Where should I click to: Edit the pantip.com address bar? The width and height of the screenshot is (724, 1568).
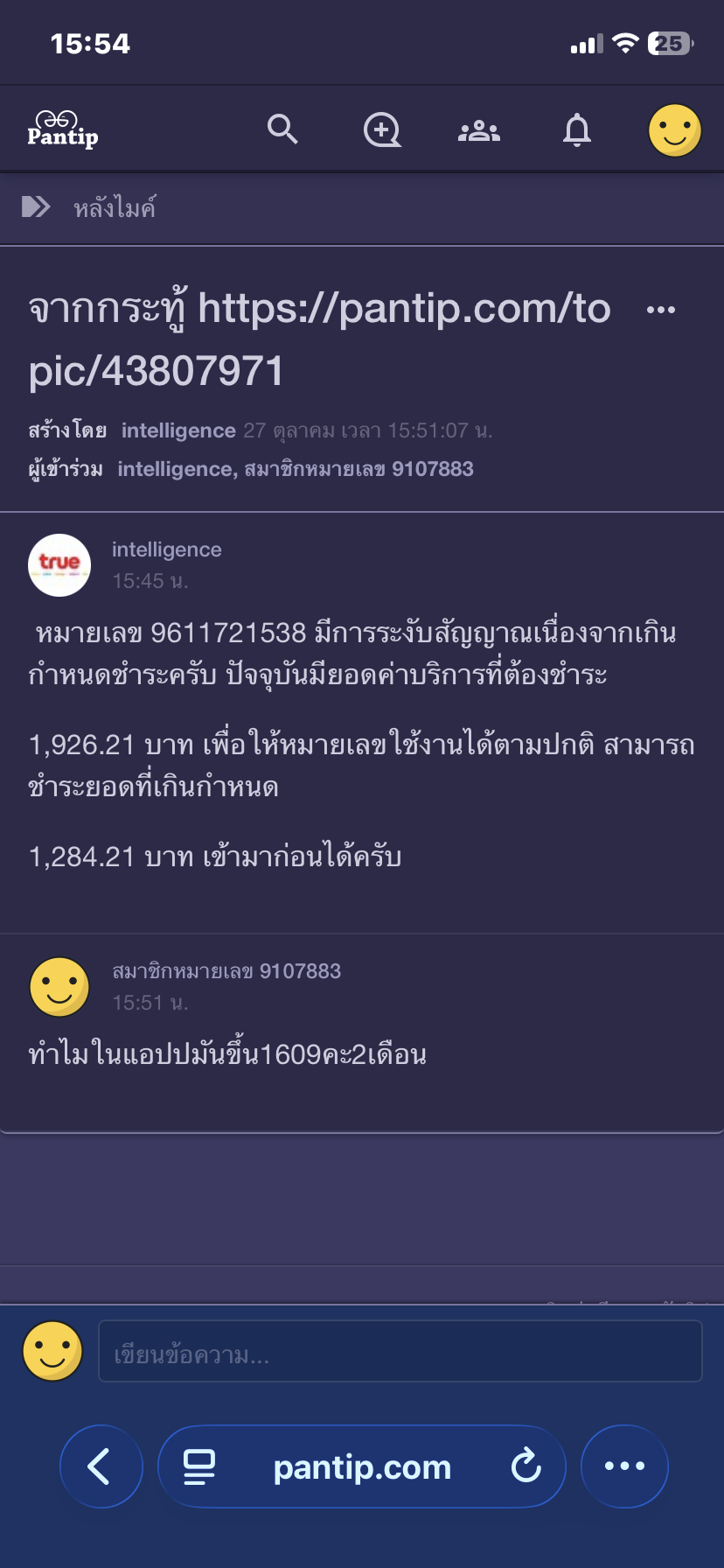pyautogui.click(x=362, y=1466)
